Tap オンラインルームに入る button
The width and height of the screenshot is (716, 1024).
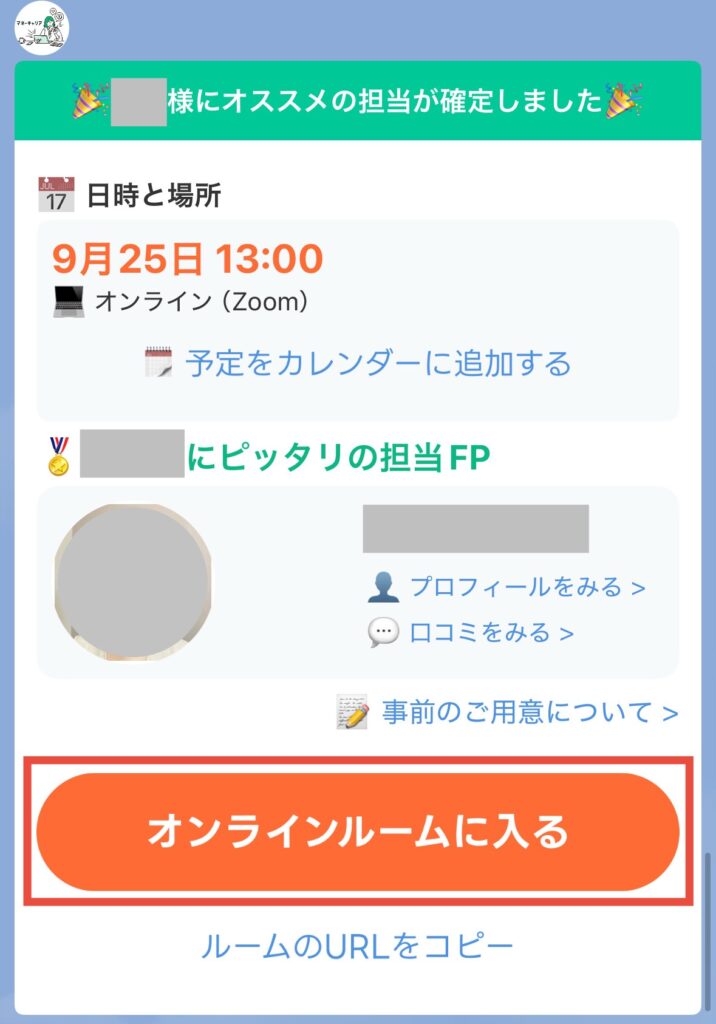pos(358,832)
